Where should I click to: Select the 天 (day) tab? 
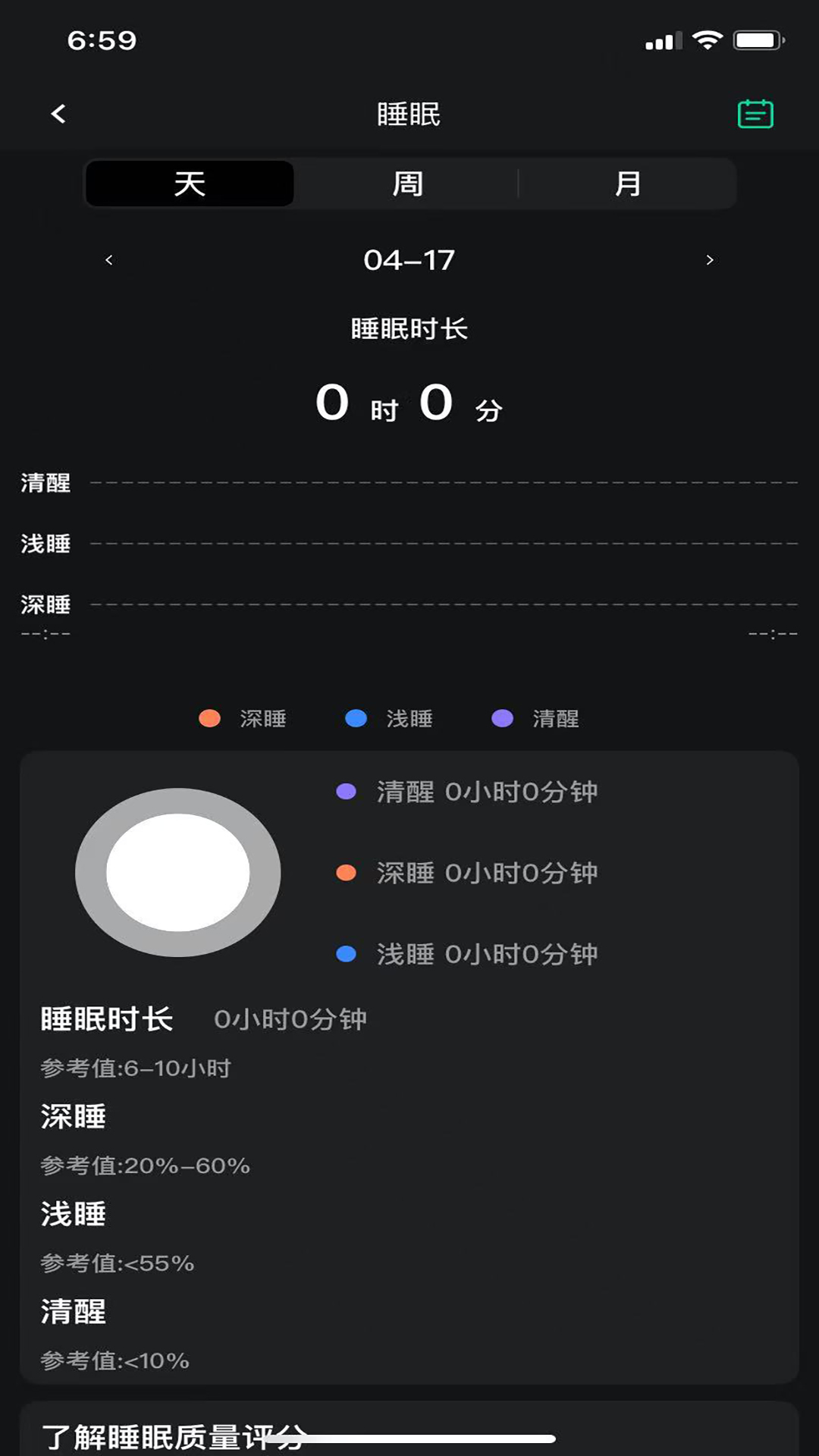pyautogui.click(x=189, y=183)
